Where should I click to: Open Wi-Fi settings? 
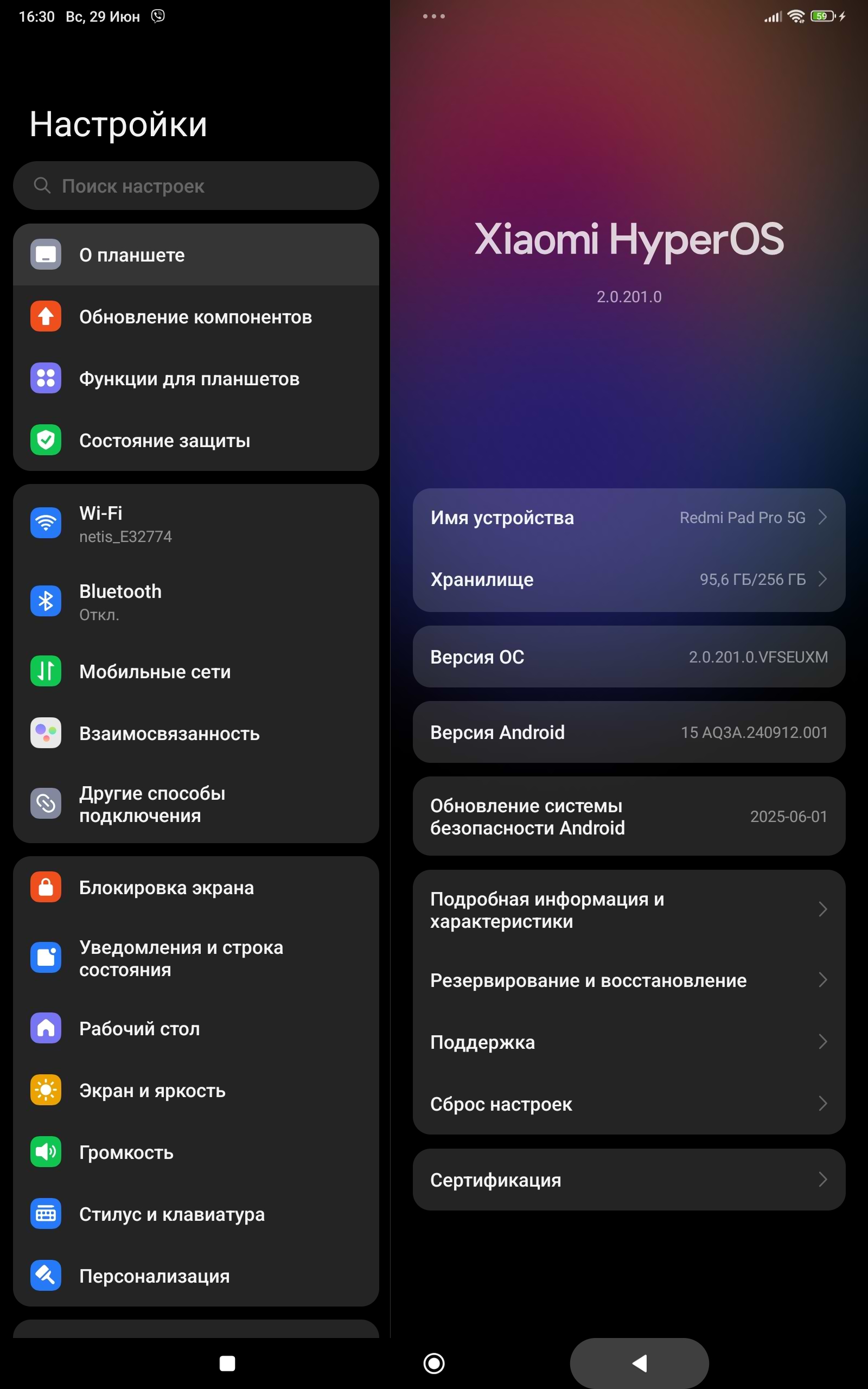[195, 524]
